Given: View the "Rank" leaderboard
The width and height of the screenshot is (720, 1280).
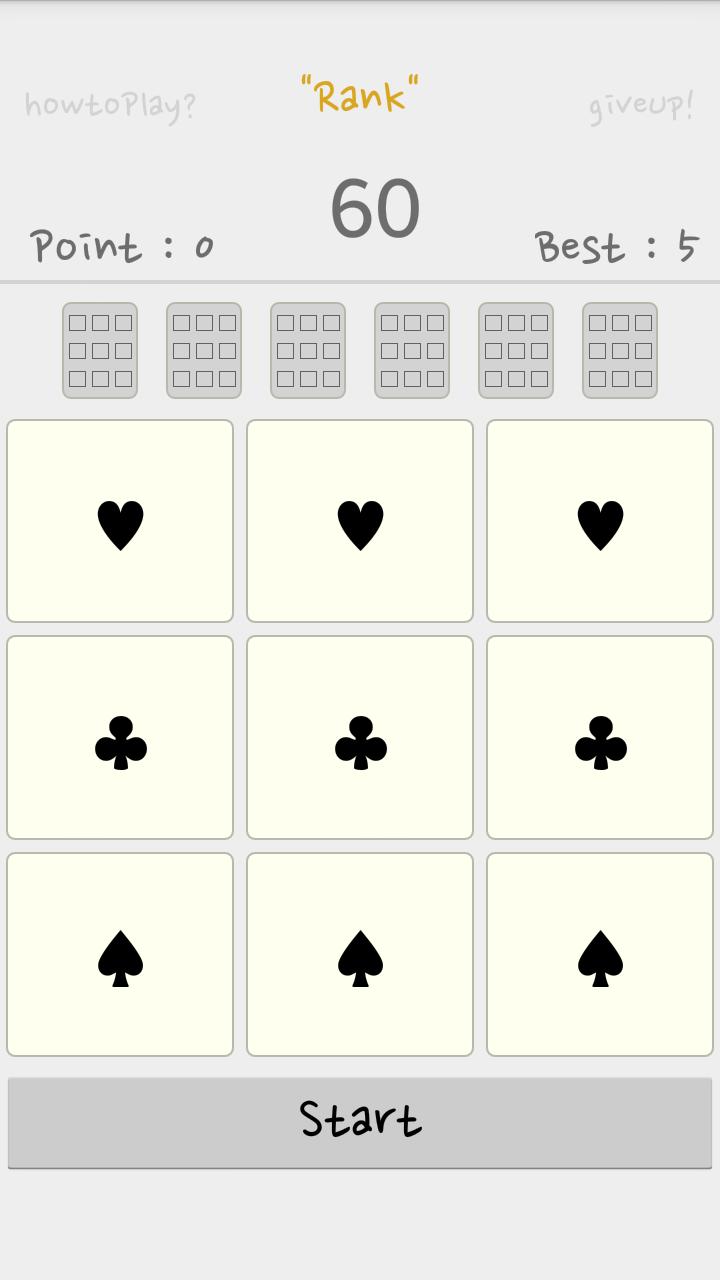Looking at the screenshot, I should tap(360, 96).
